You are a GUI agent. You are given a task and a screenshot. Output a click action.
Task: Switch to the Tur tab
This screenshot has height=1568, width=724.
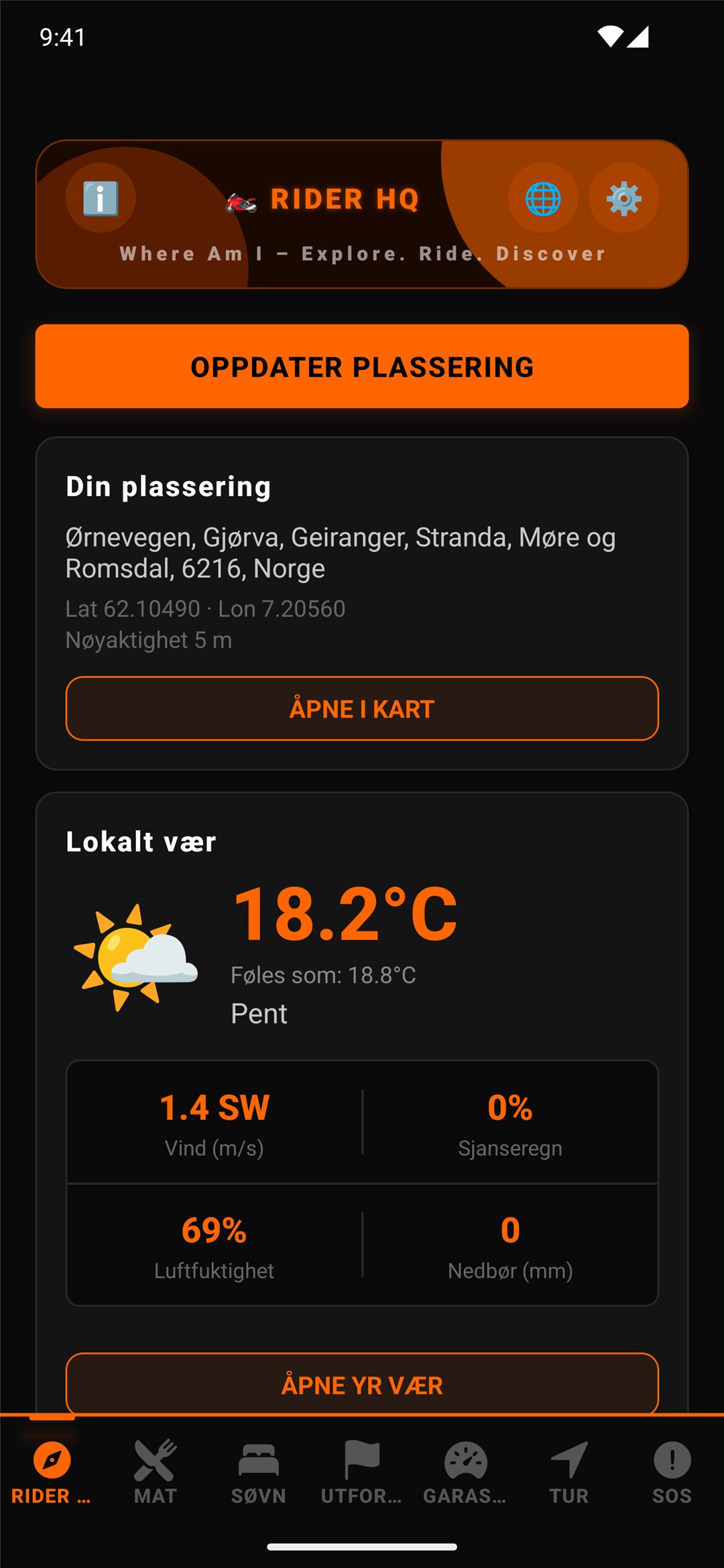click(569, 1472)
